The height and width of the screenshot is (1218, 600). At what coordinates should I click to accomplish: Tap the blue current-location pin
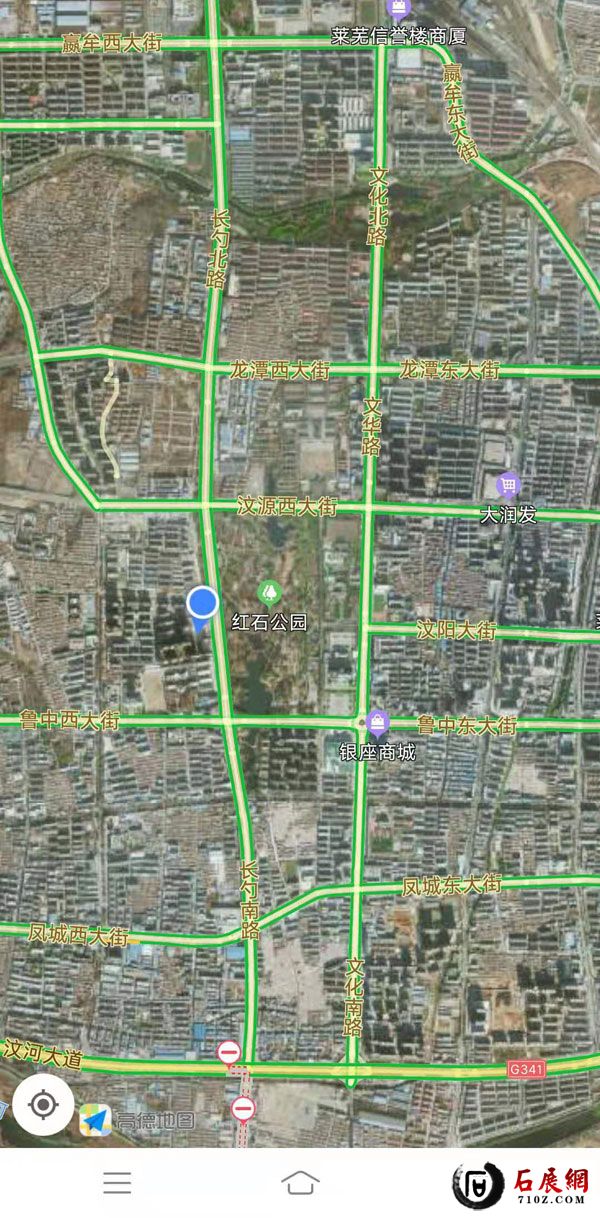click(203, 604)
